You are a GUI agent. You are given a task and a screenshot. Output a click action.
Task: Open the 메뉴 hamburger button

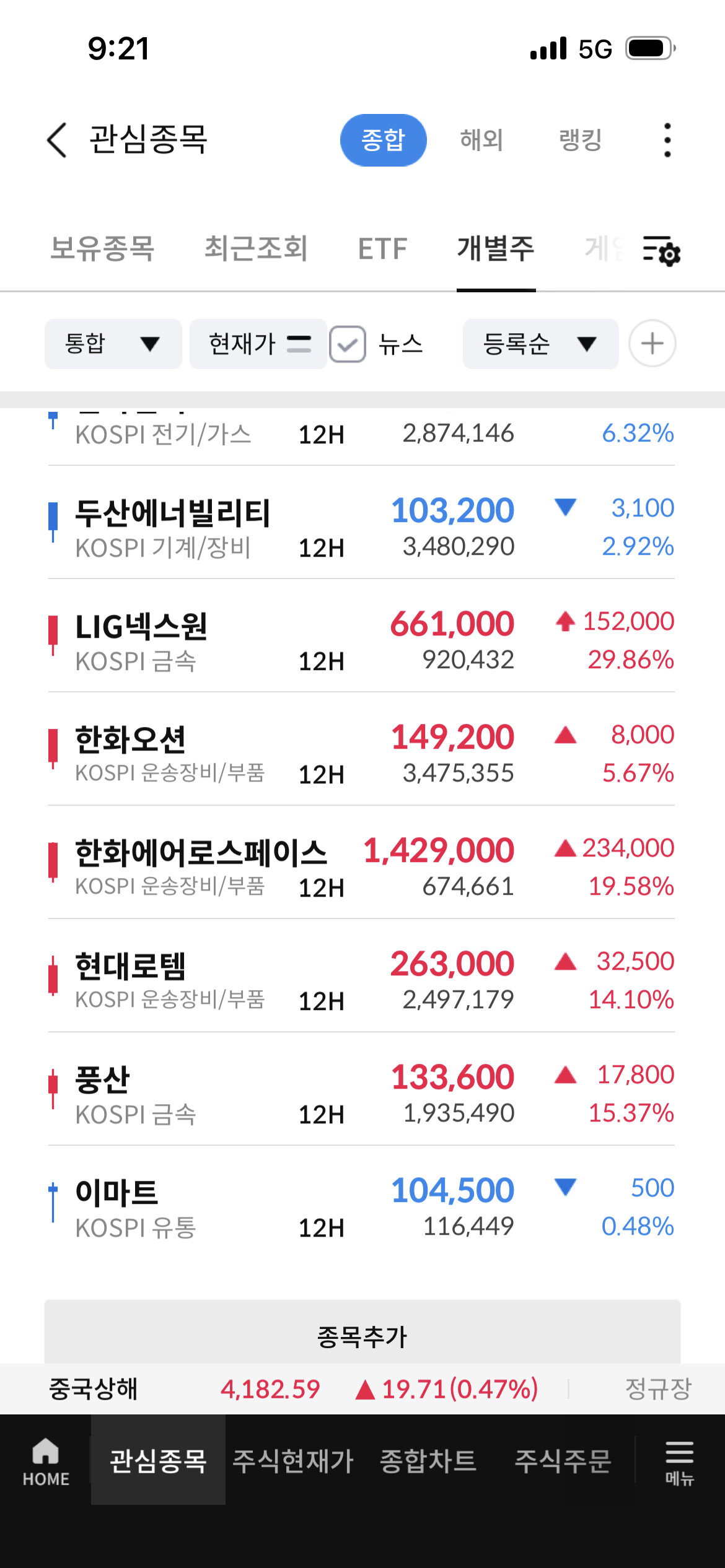pos(680,1463)
